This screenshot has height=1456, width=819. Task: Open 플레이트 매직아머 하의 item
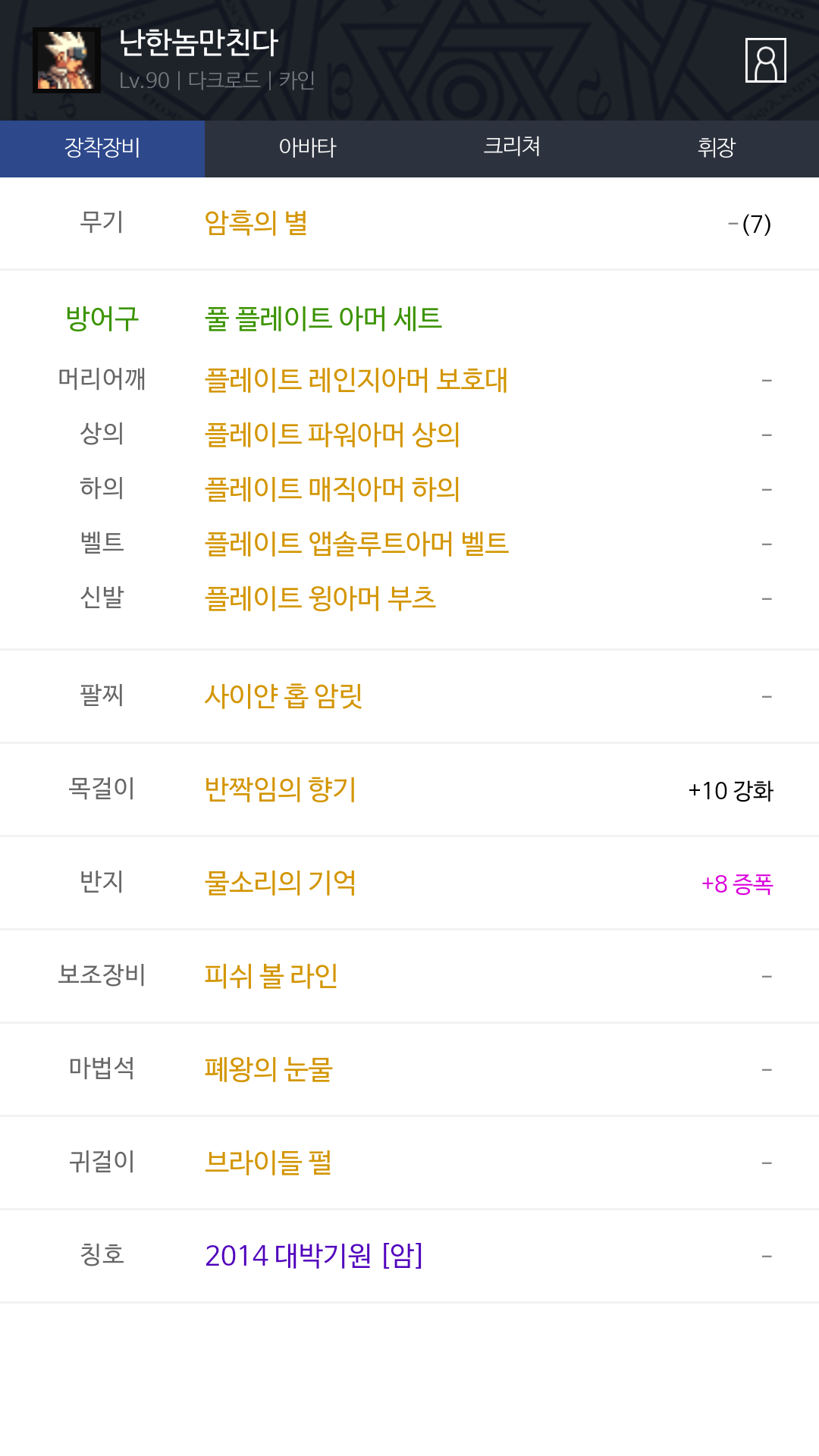point(332,488)
